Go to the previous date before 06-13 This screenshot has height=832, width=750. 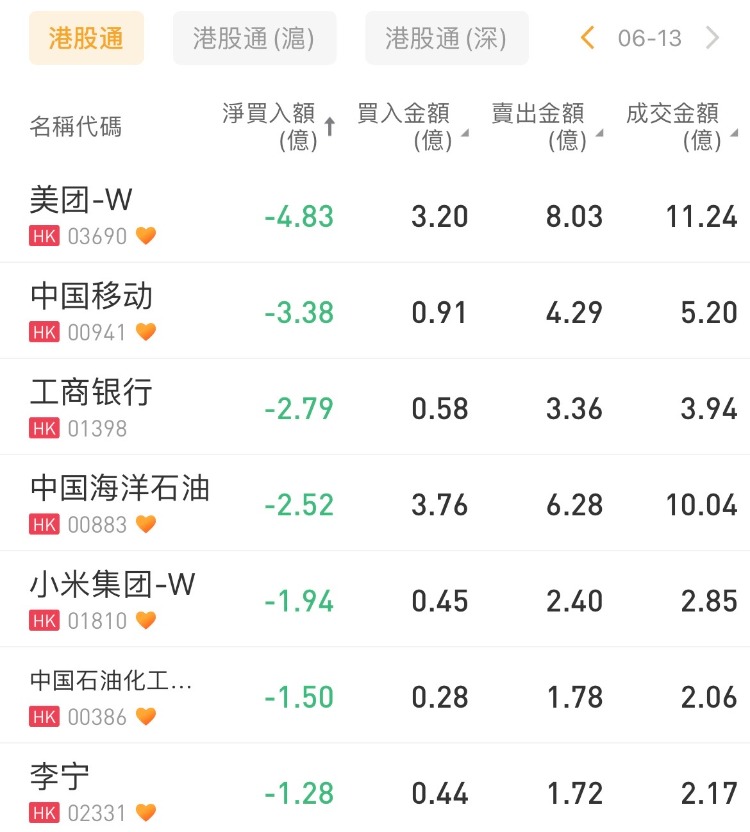[x=588, y=39]
